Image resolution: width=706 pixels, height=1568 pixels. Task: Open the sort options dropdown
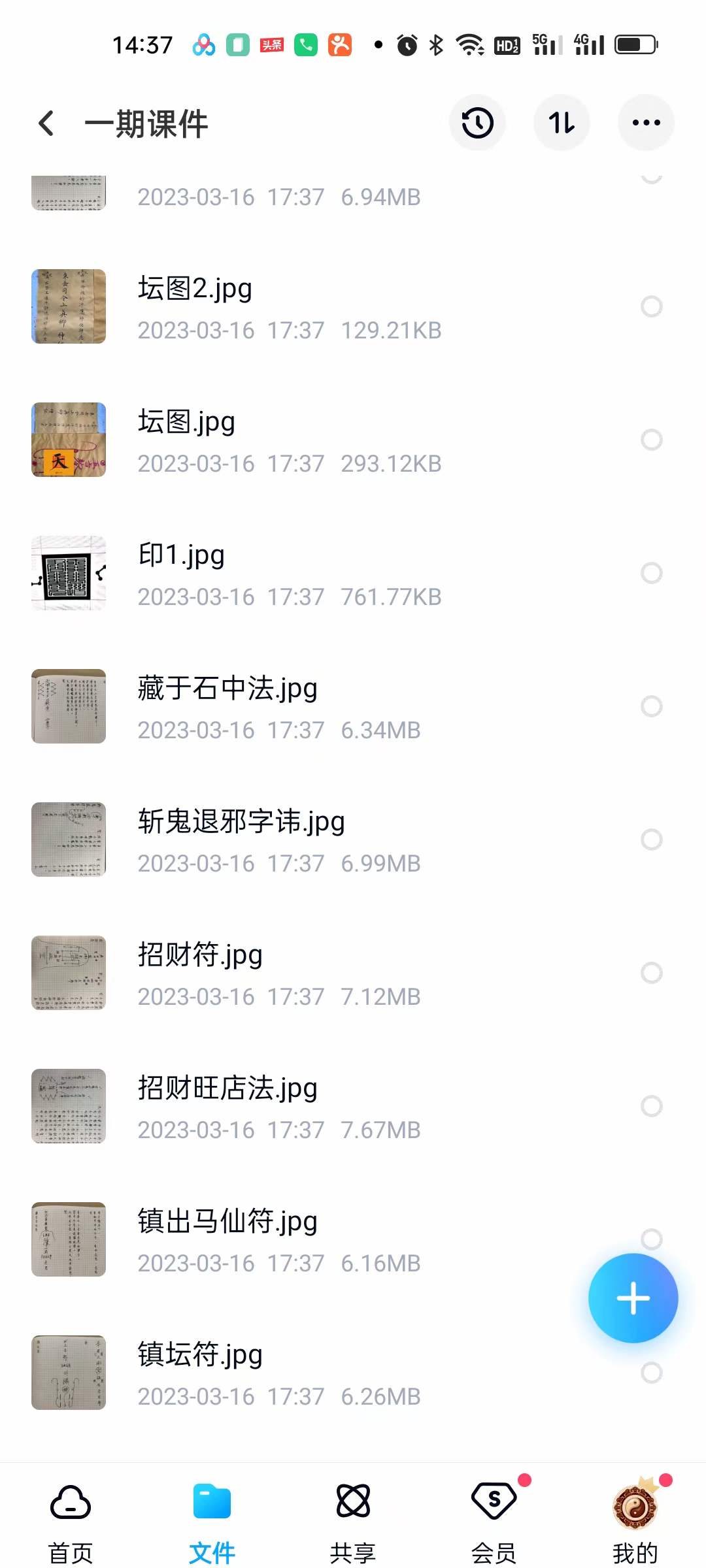point(562,122)
